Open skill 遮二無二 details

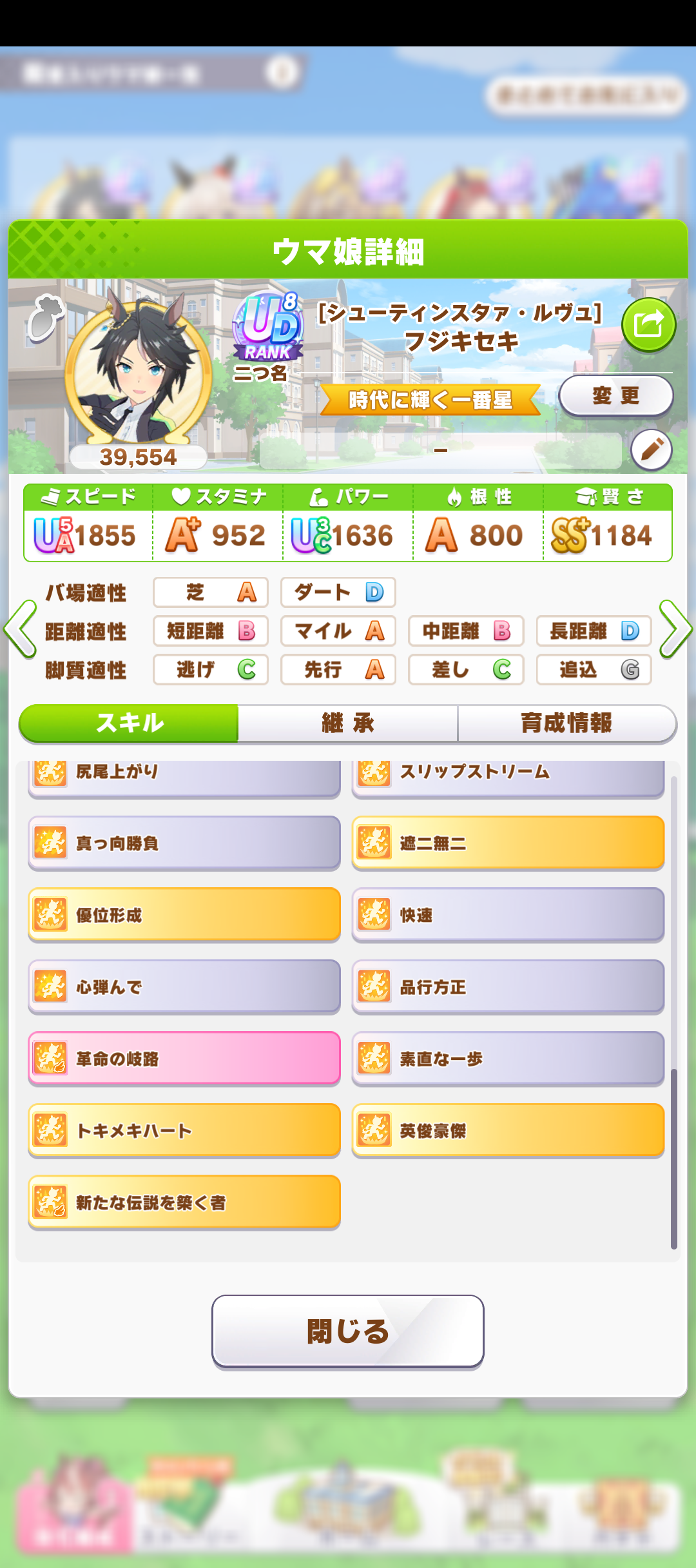pos(508,843)
